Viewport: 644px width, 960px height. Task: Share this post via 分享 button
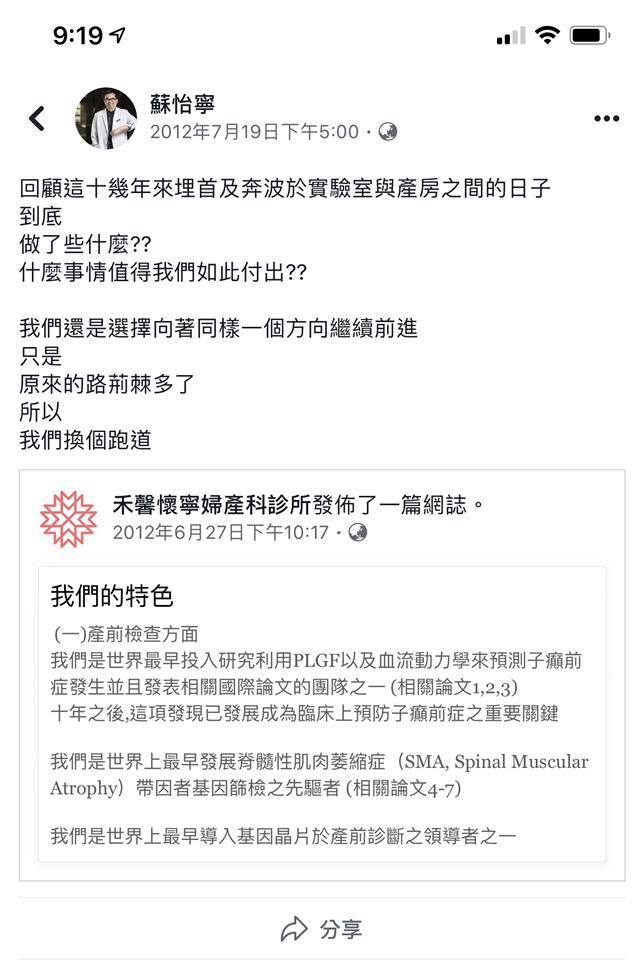tap(322, 929)
